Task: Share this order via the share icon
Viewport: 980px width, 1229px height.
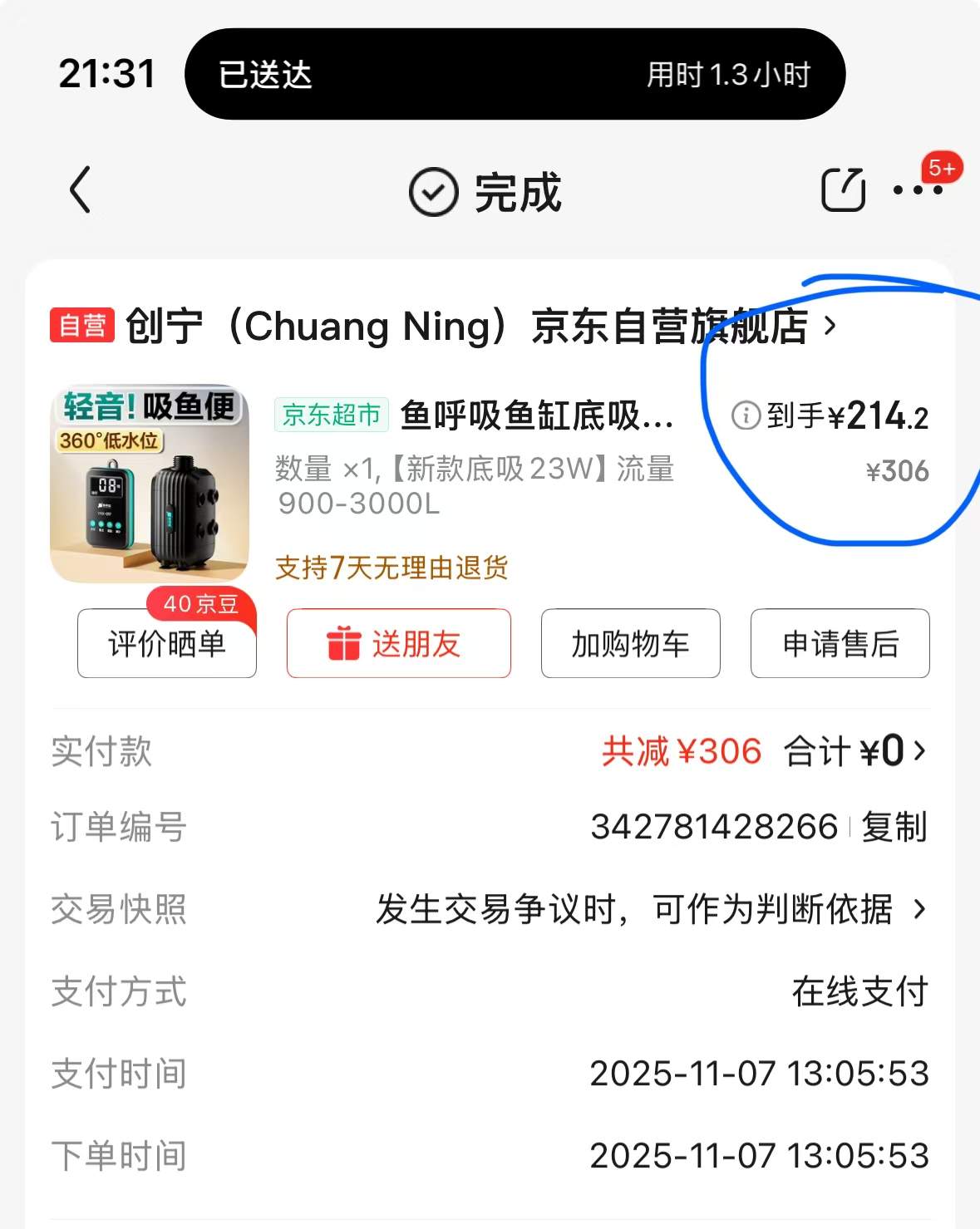Action: tap(843, 190)
